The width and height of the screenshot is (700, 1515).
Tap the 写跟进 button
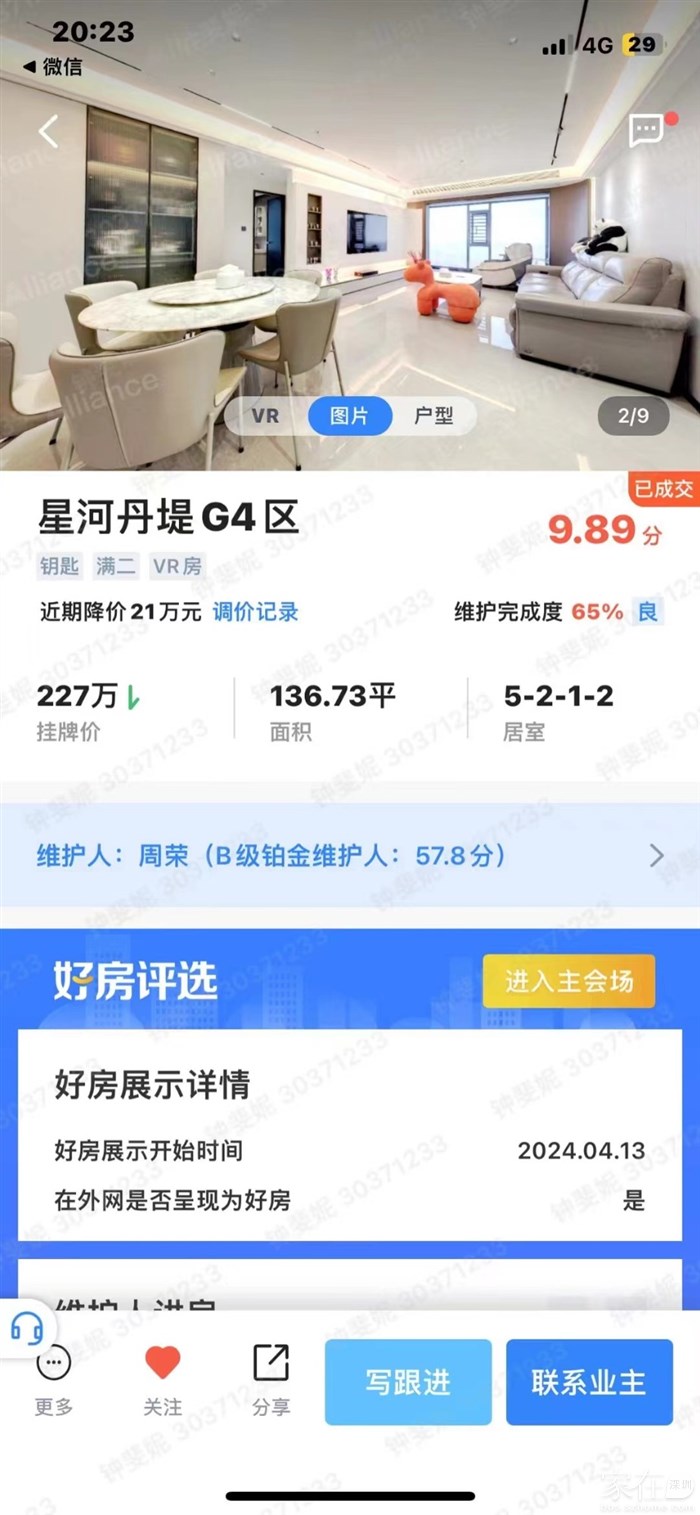[x=408, y=1382]
